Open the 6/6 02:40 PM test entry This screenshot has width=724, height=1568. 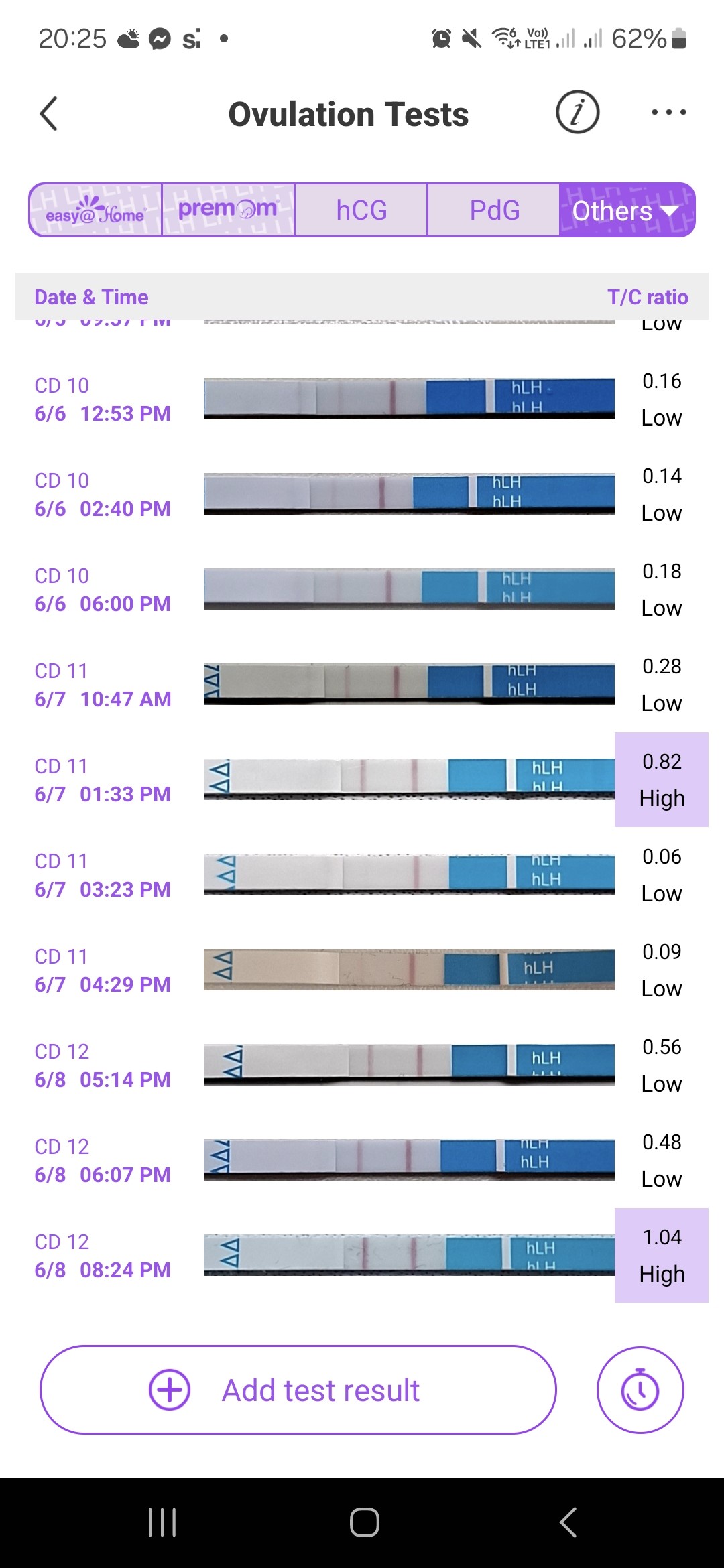(x=362, y=495)
